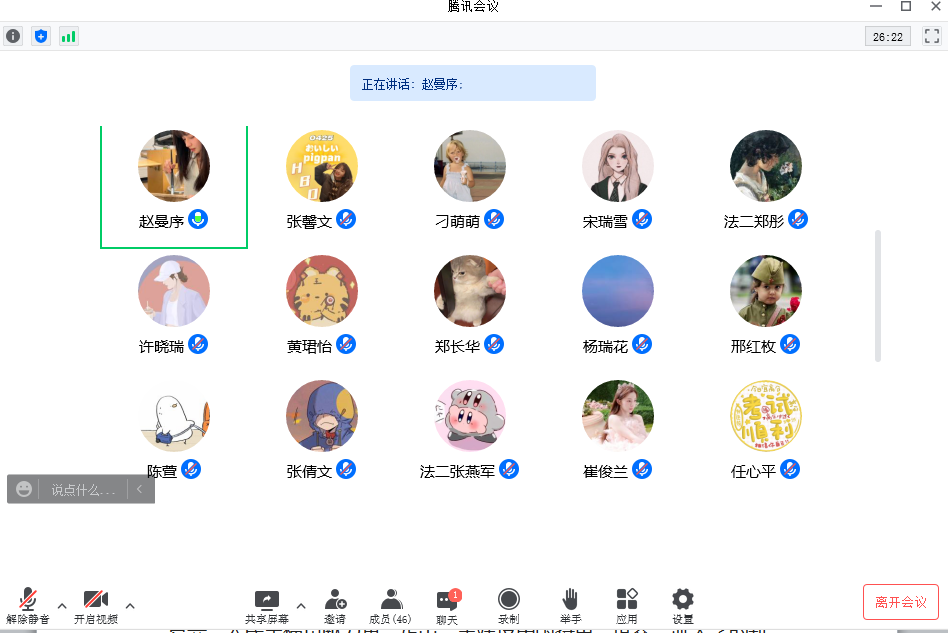Select participant tile 张馨文

[x=321, y=182]
